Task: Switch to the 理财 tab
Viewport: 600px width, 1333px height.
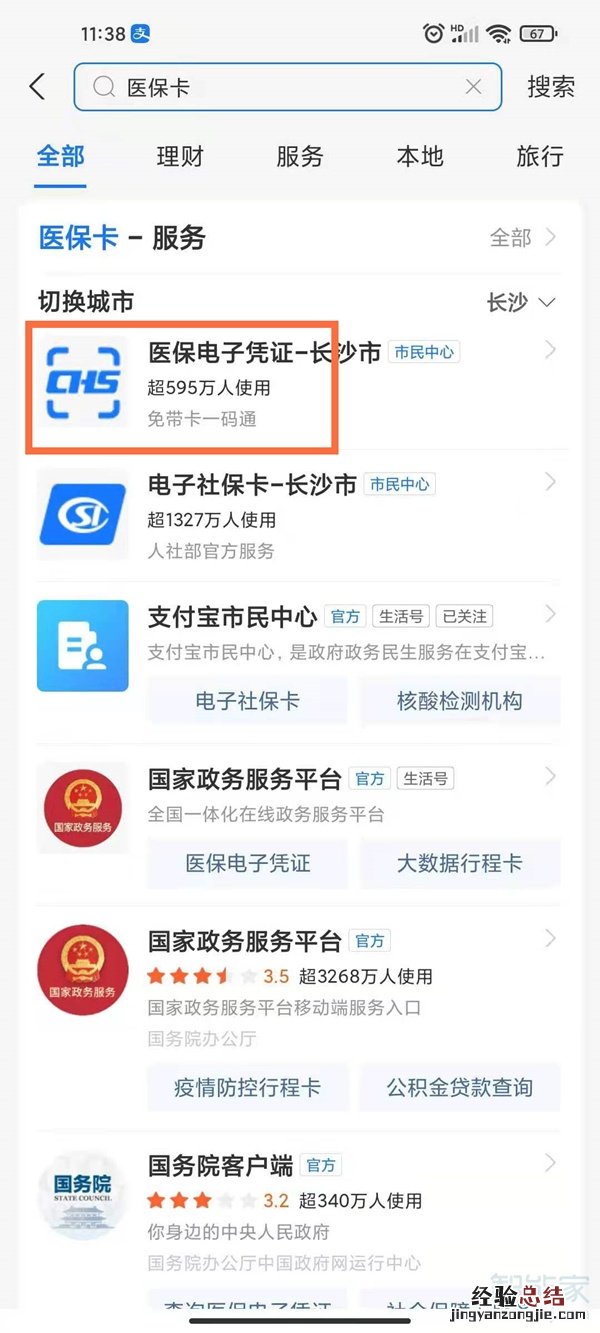Action: coord(180,157)
